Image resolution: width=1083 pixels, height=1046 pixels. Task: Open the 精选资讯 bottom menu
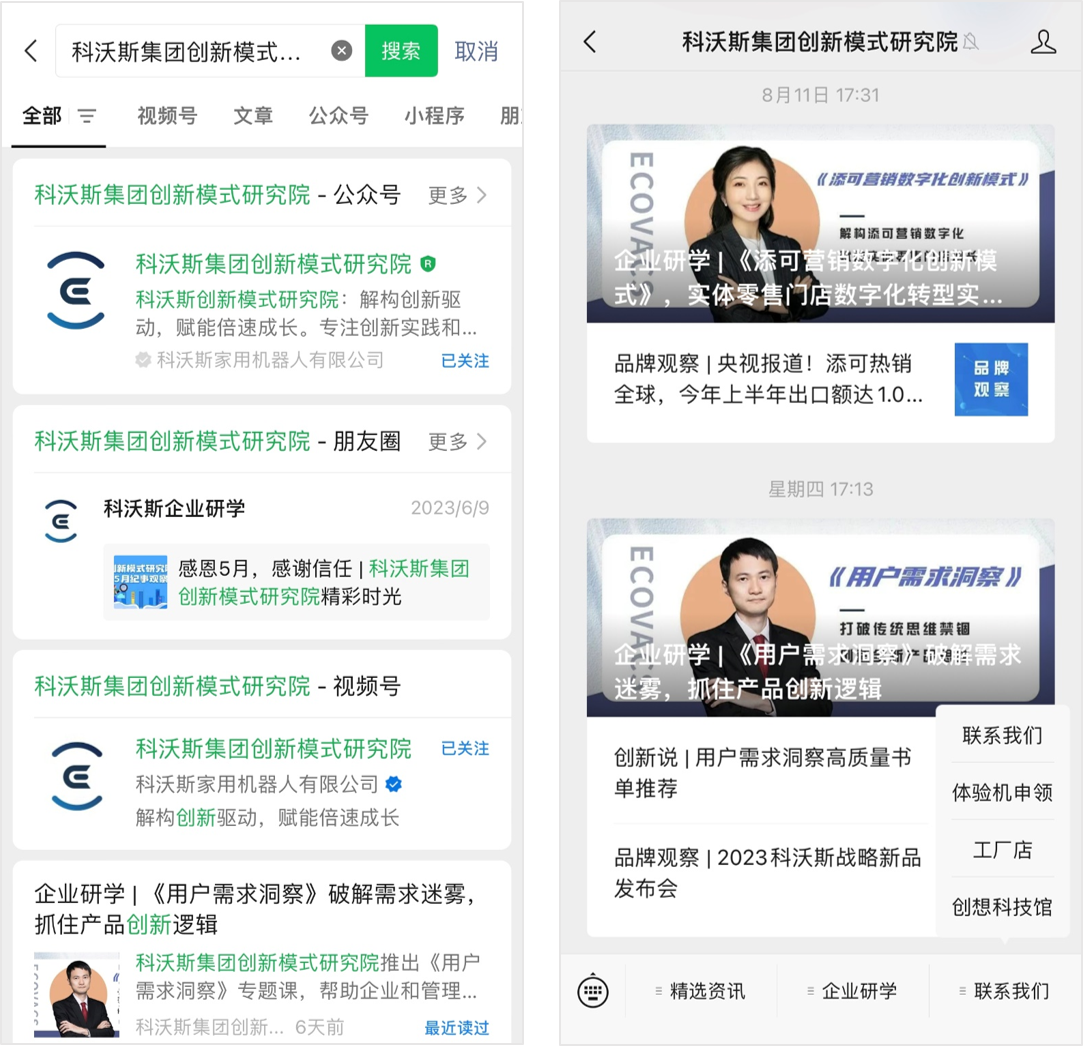coord(700,991)
